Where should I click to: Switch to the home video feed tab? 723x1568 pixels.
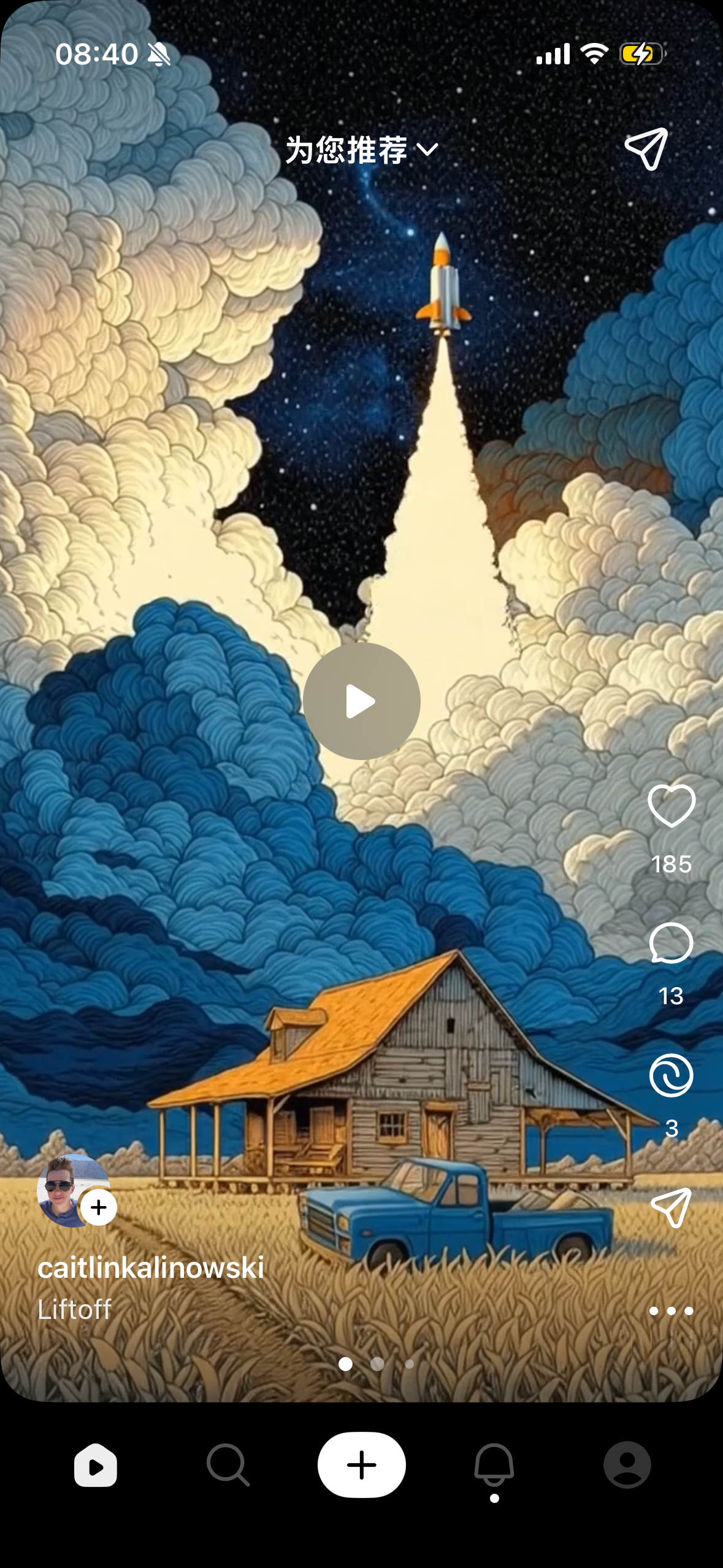tap(96, 1465)
